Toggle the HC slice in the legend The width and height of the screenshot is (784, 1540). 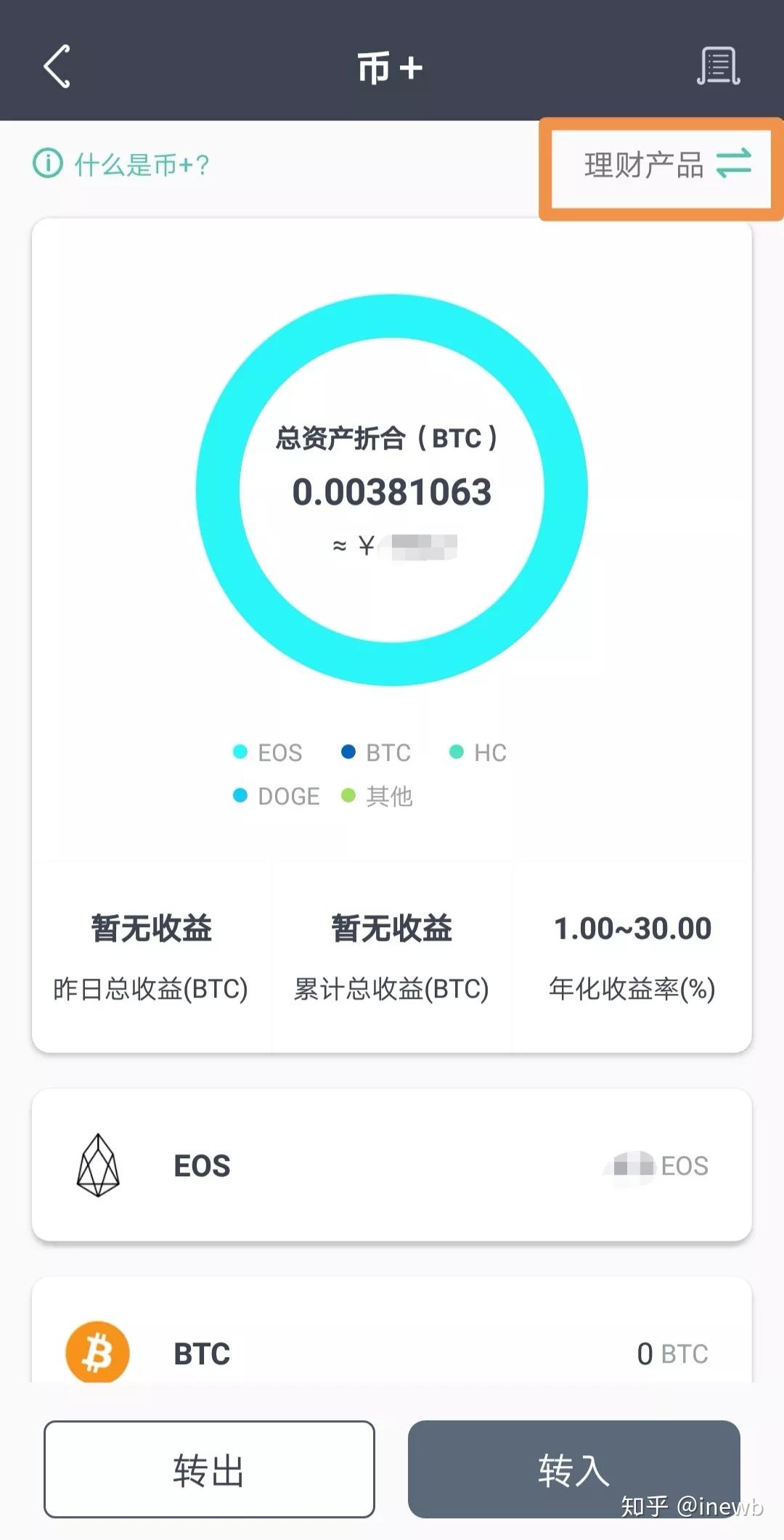(456, 753)
